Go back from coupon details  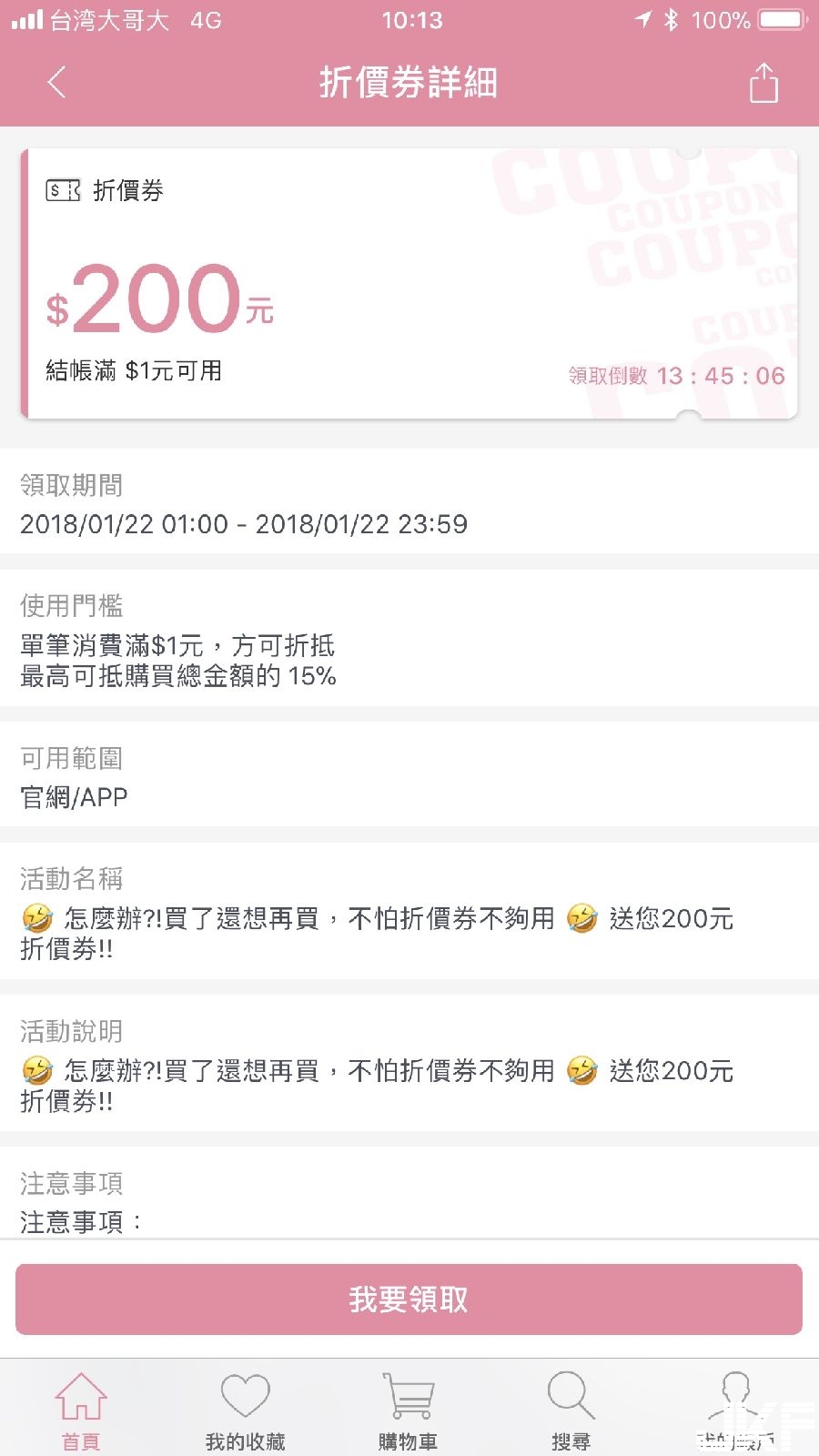[x=56, y=83]
